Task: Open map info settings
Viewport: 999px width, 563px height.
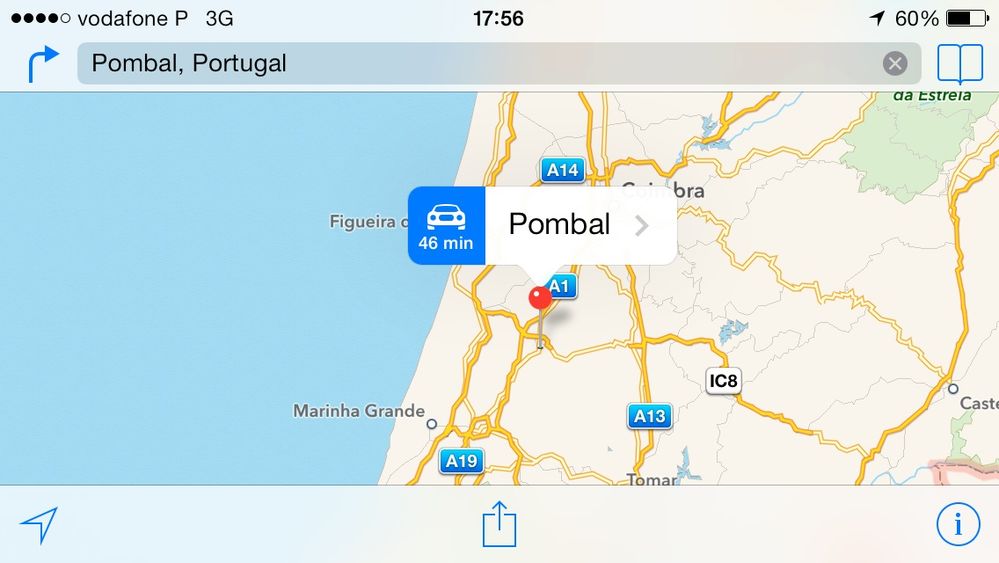Action: tap(957, 525)
